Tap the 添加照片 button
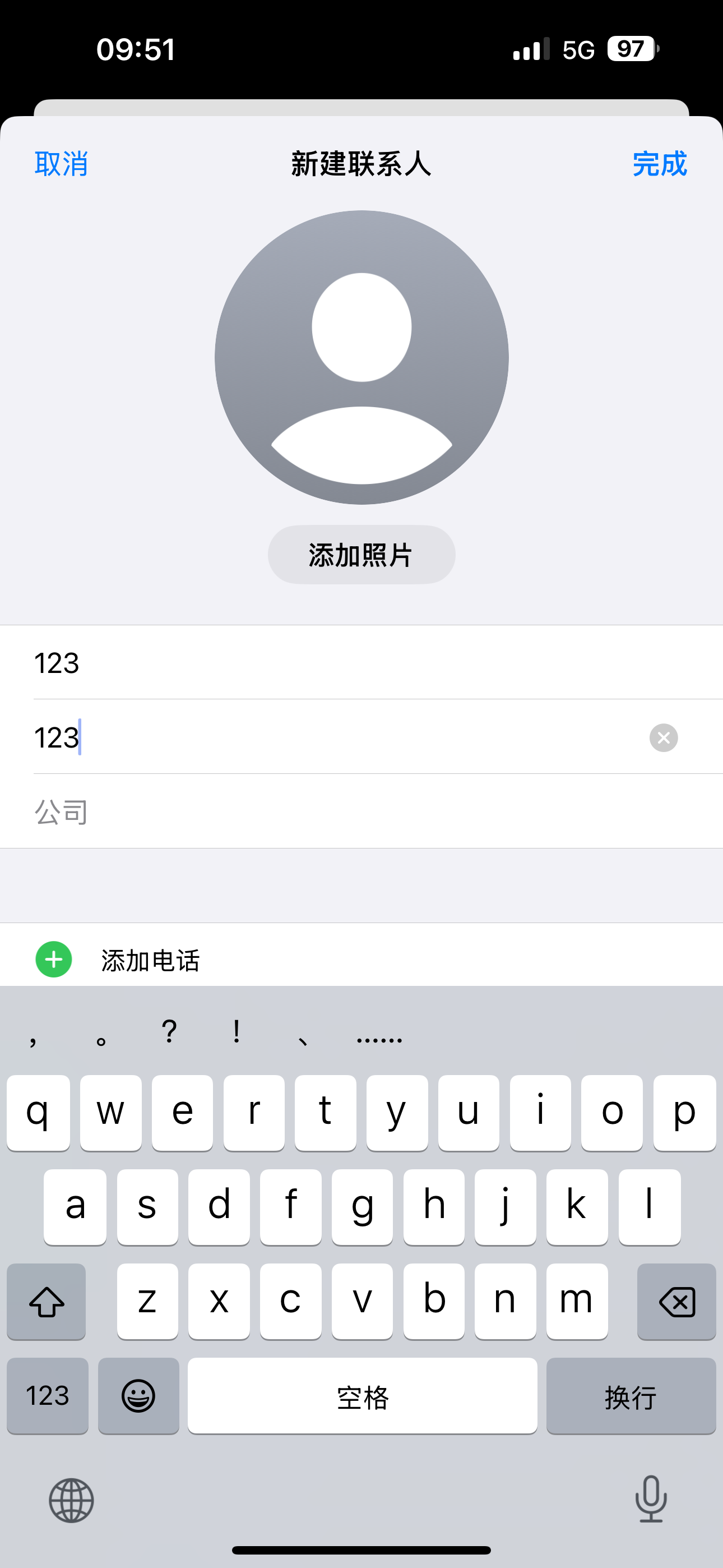723x1568 pixels. pos(361,555)
